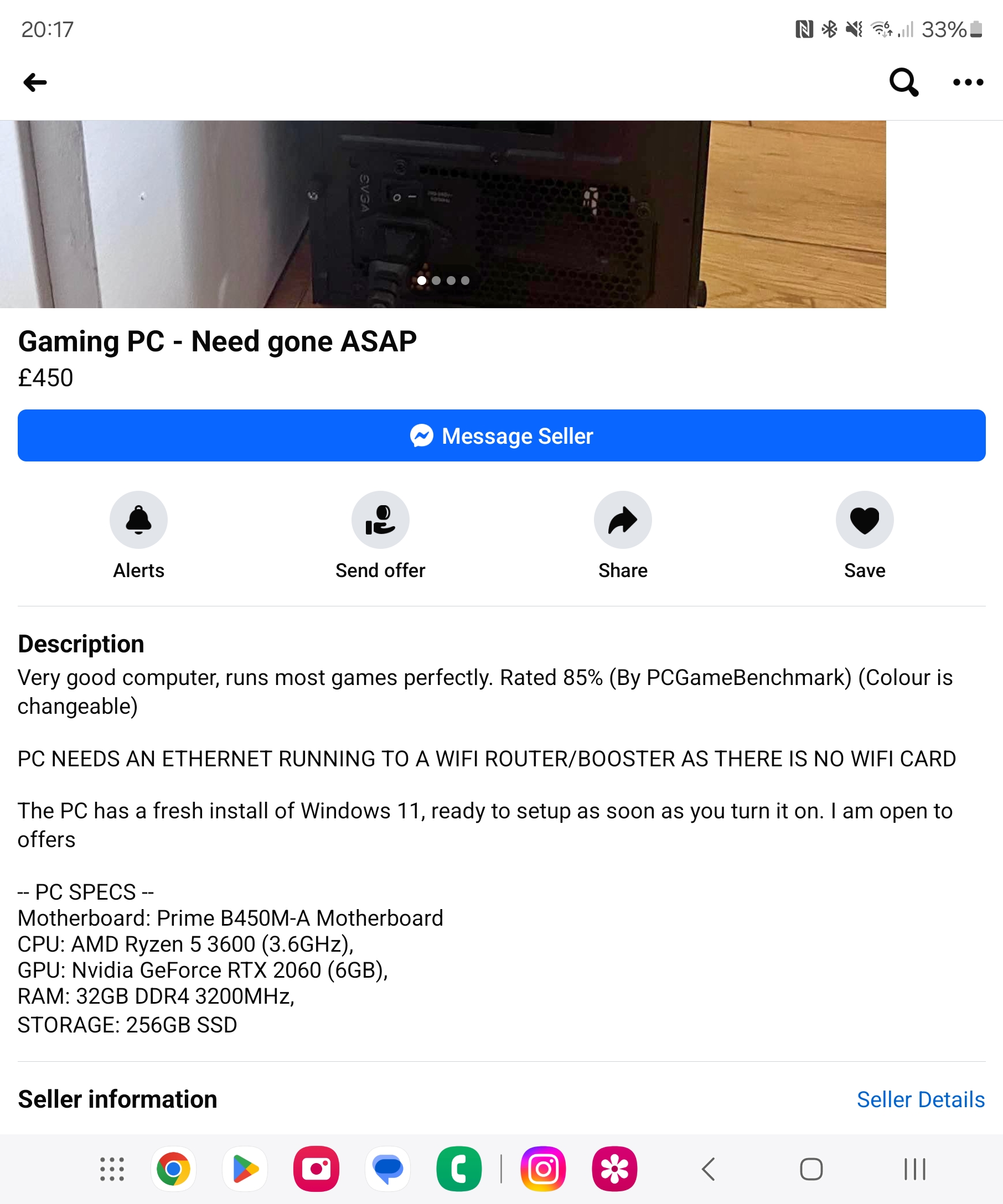
Task: Open the app drawer grid icon
Action: click(112, 1169)
